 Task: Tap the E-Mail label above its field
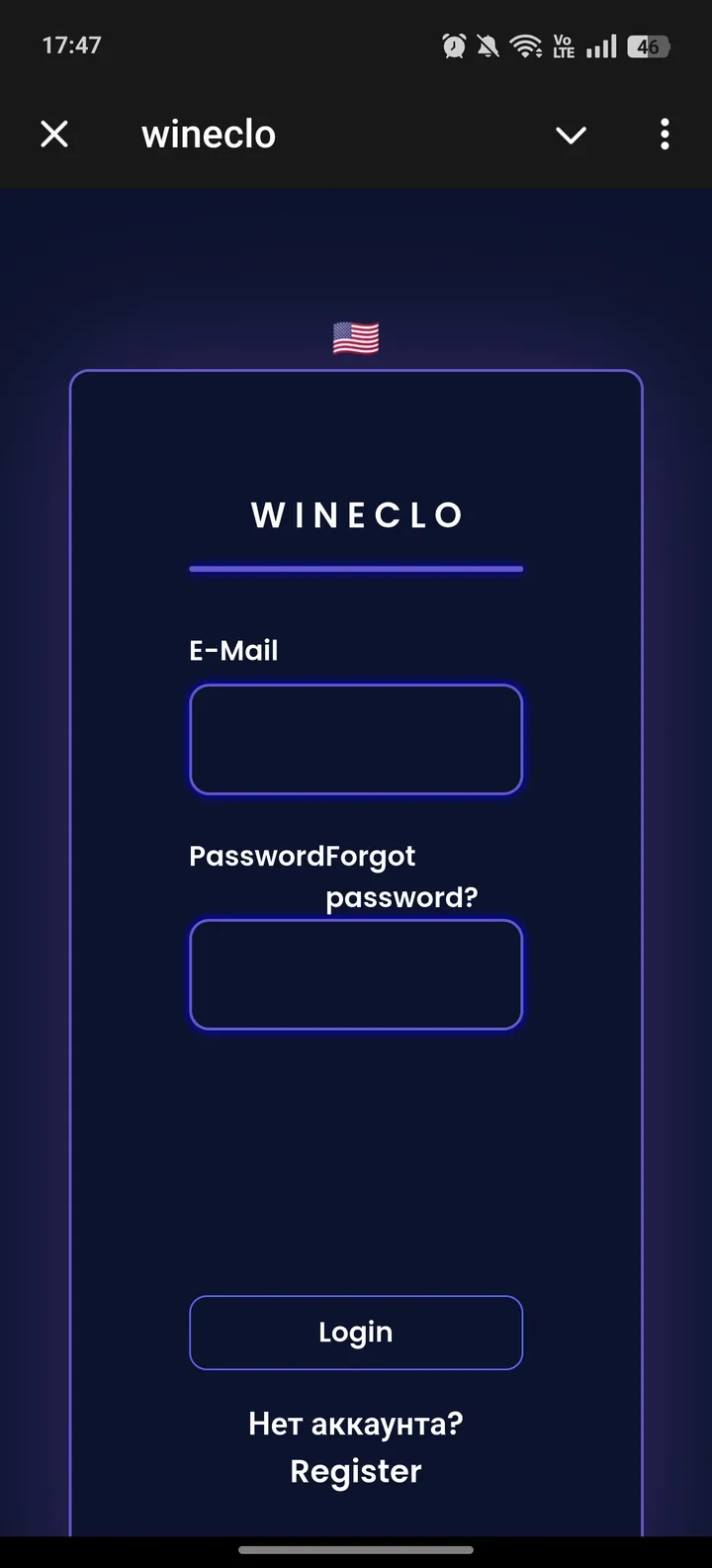pyautogui.click(x=233, y=650)
